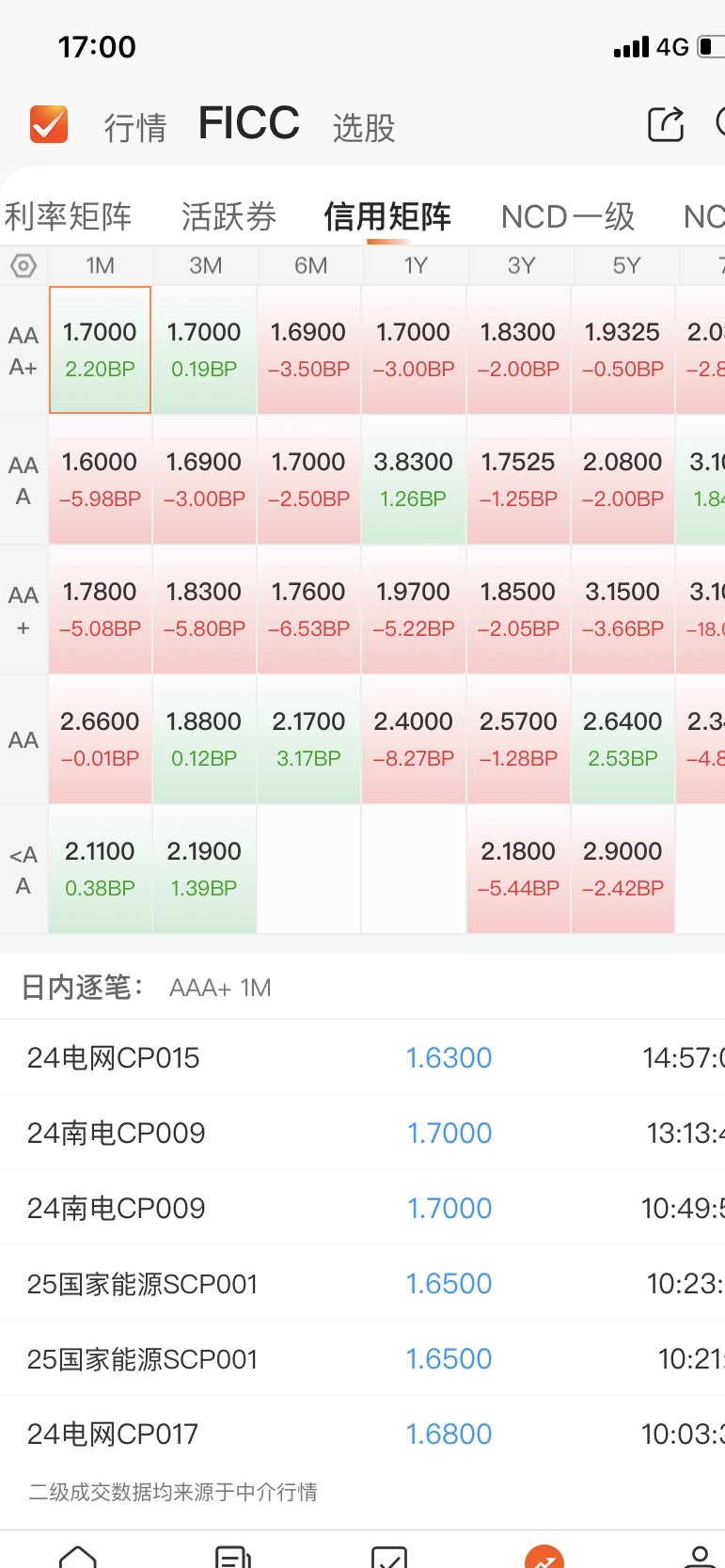Open the 24电网CP015 trade row
The width and height of the screenshot is (725, 1568).
coord(362,1057)
